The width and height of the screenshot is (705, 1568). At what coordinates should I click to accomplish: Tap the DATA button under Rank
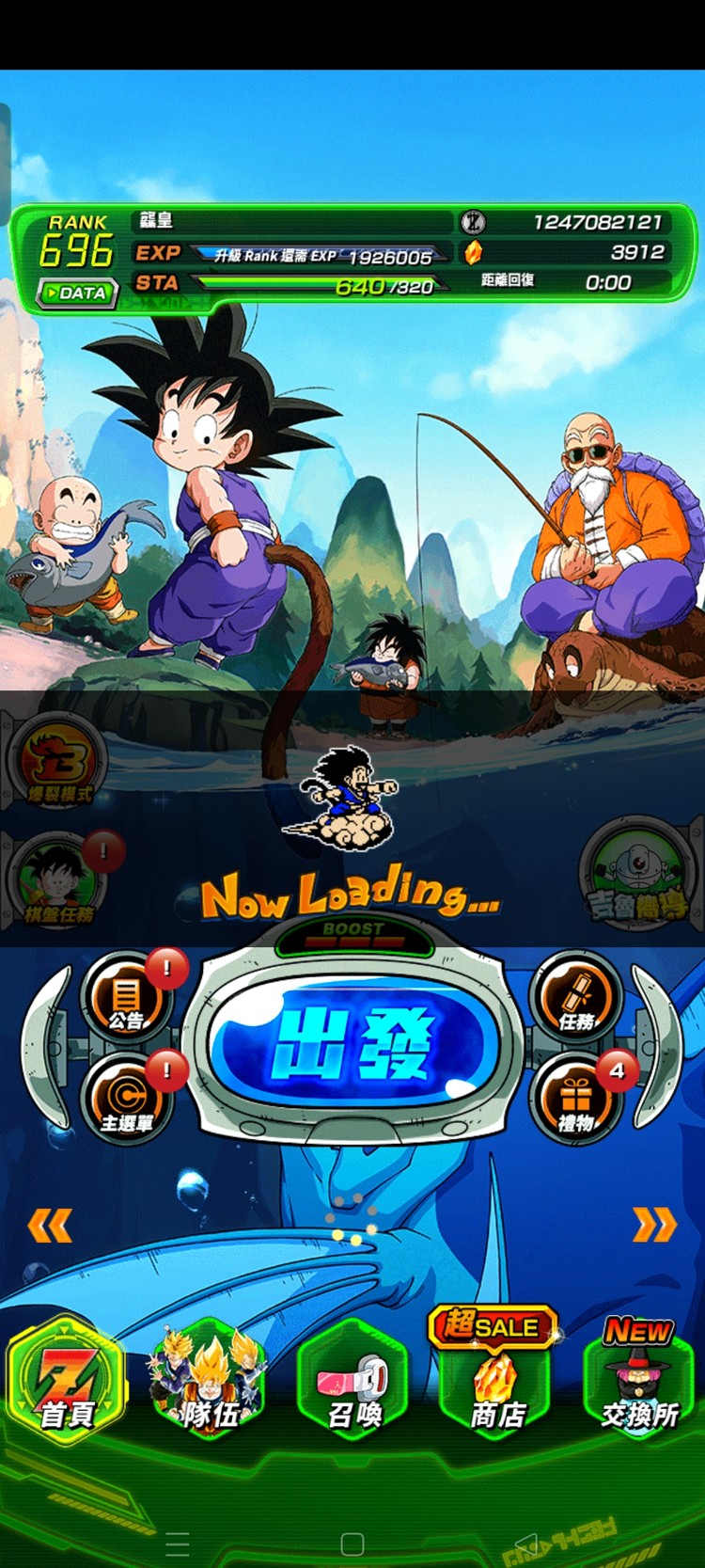point(77,293)
